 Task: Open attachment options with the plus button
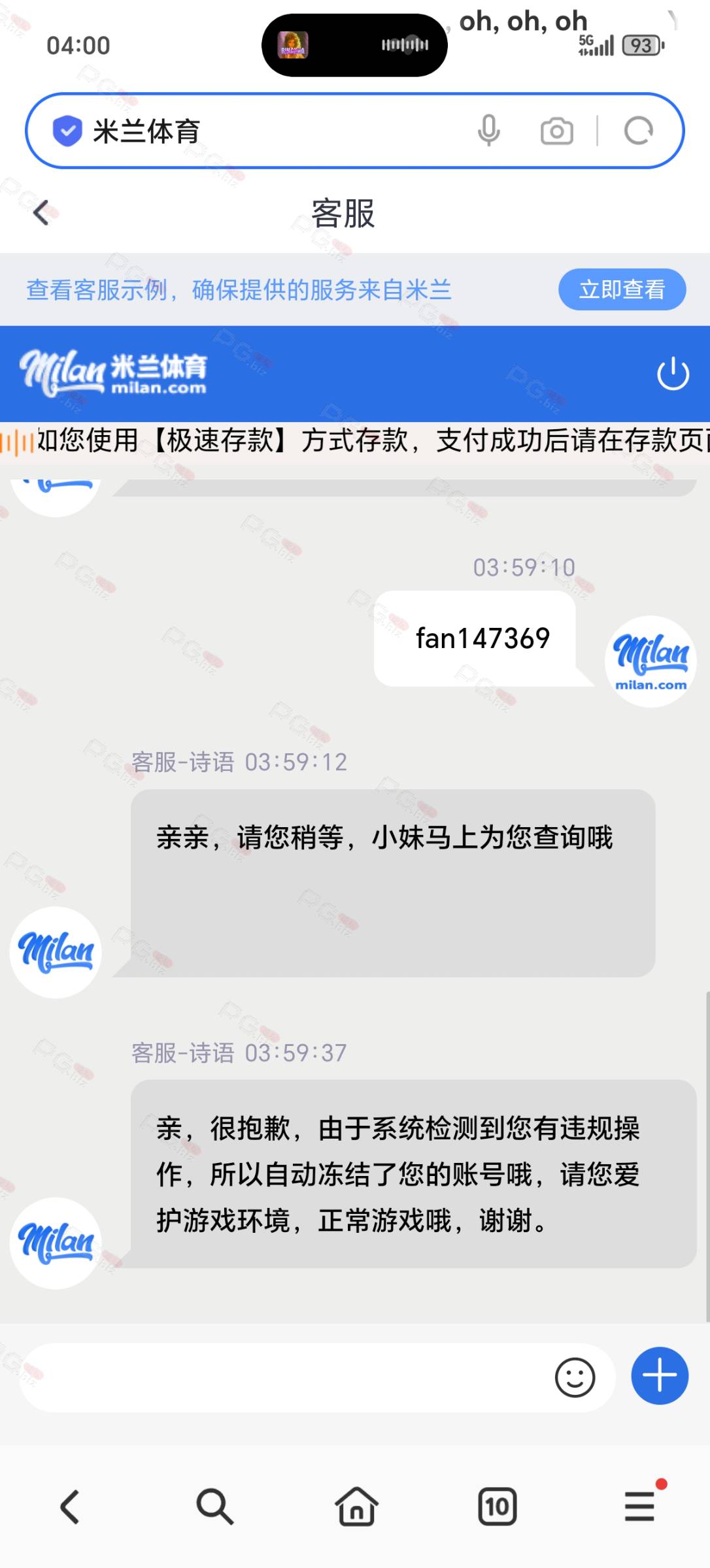(x=659, y=1375)
